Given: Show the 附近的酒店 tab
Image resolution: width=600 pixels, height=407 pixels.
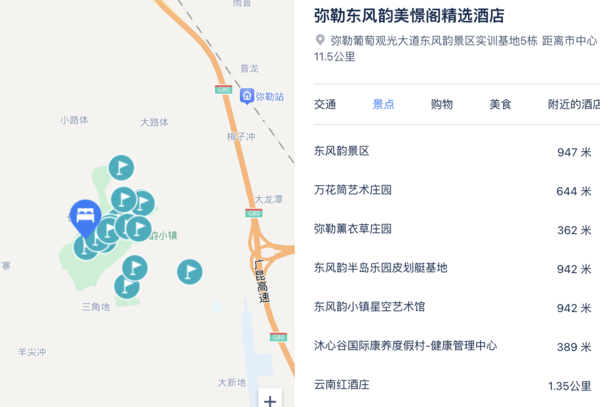Looking at the screenshot, I should 573,104.
